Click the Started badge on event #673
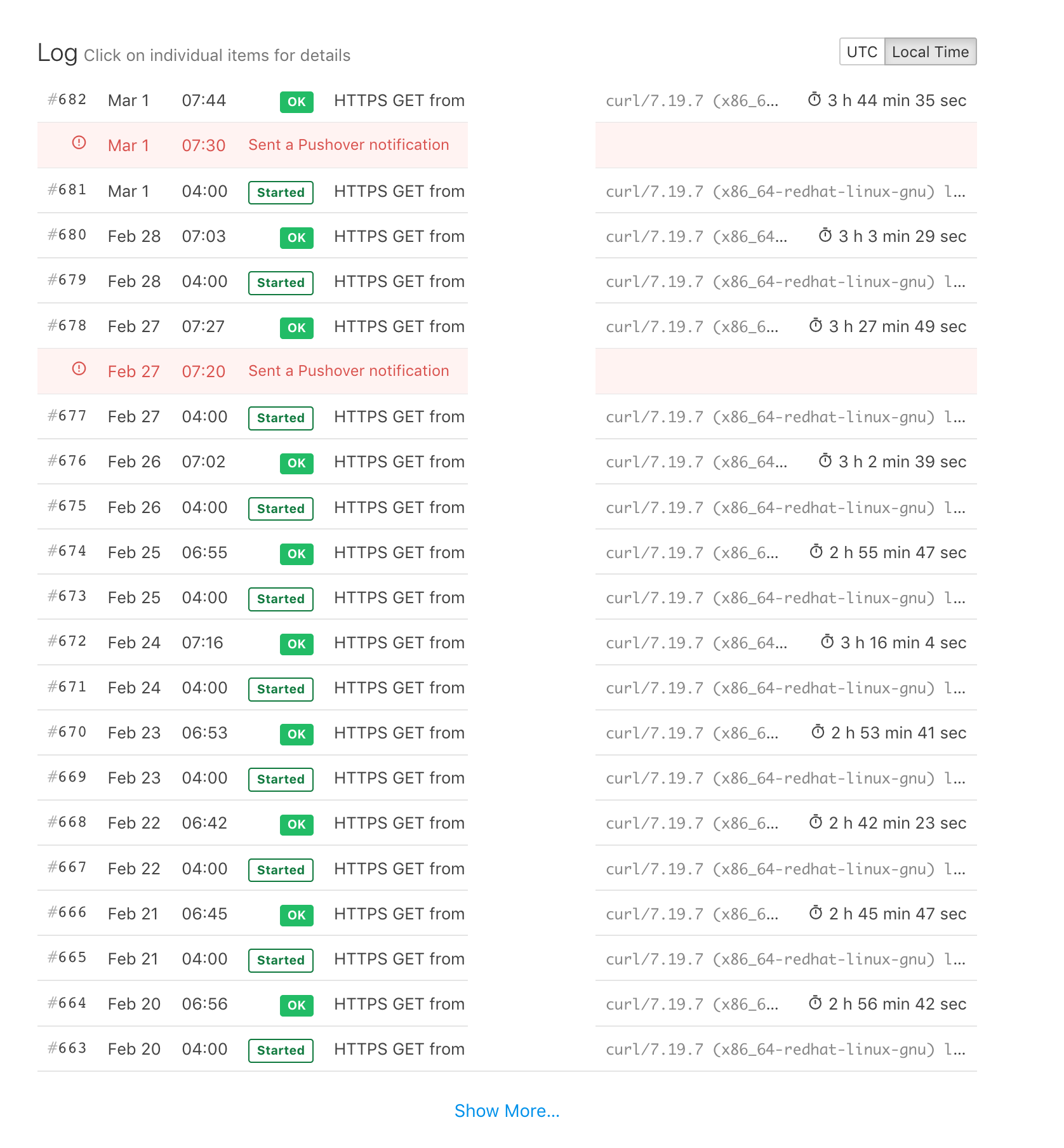Viewport: 1064px width, 1148px height. (280, 599)
